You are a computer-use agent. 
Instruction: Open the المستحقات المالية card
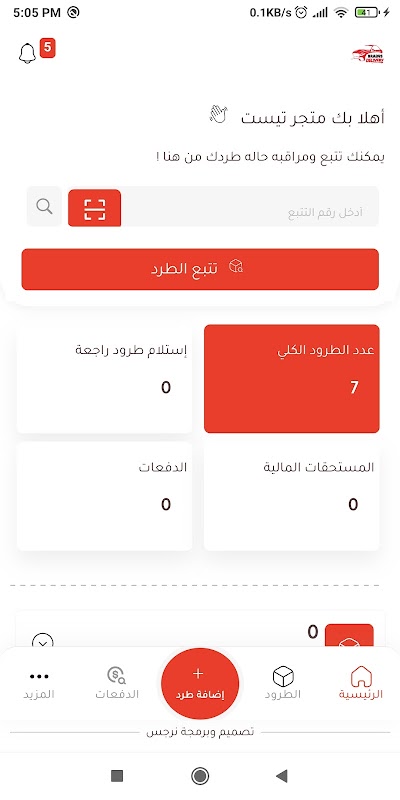[x=291, y=496]
